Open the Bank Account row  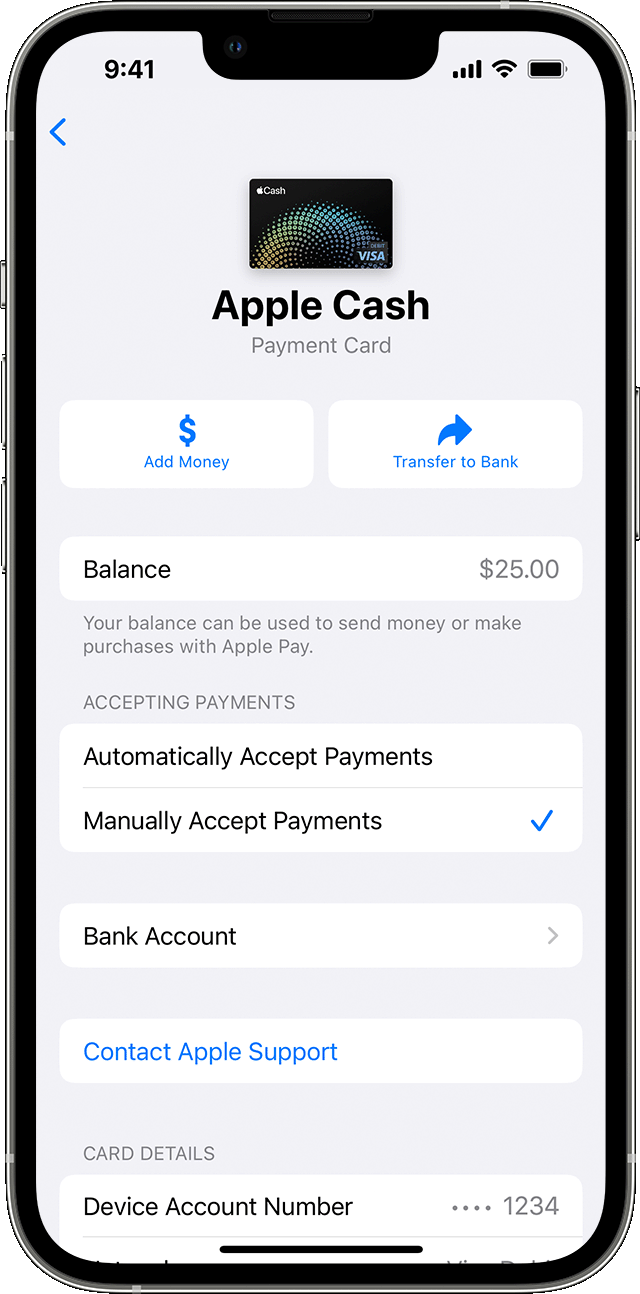click(320, 936)
